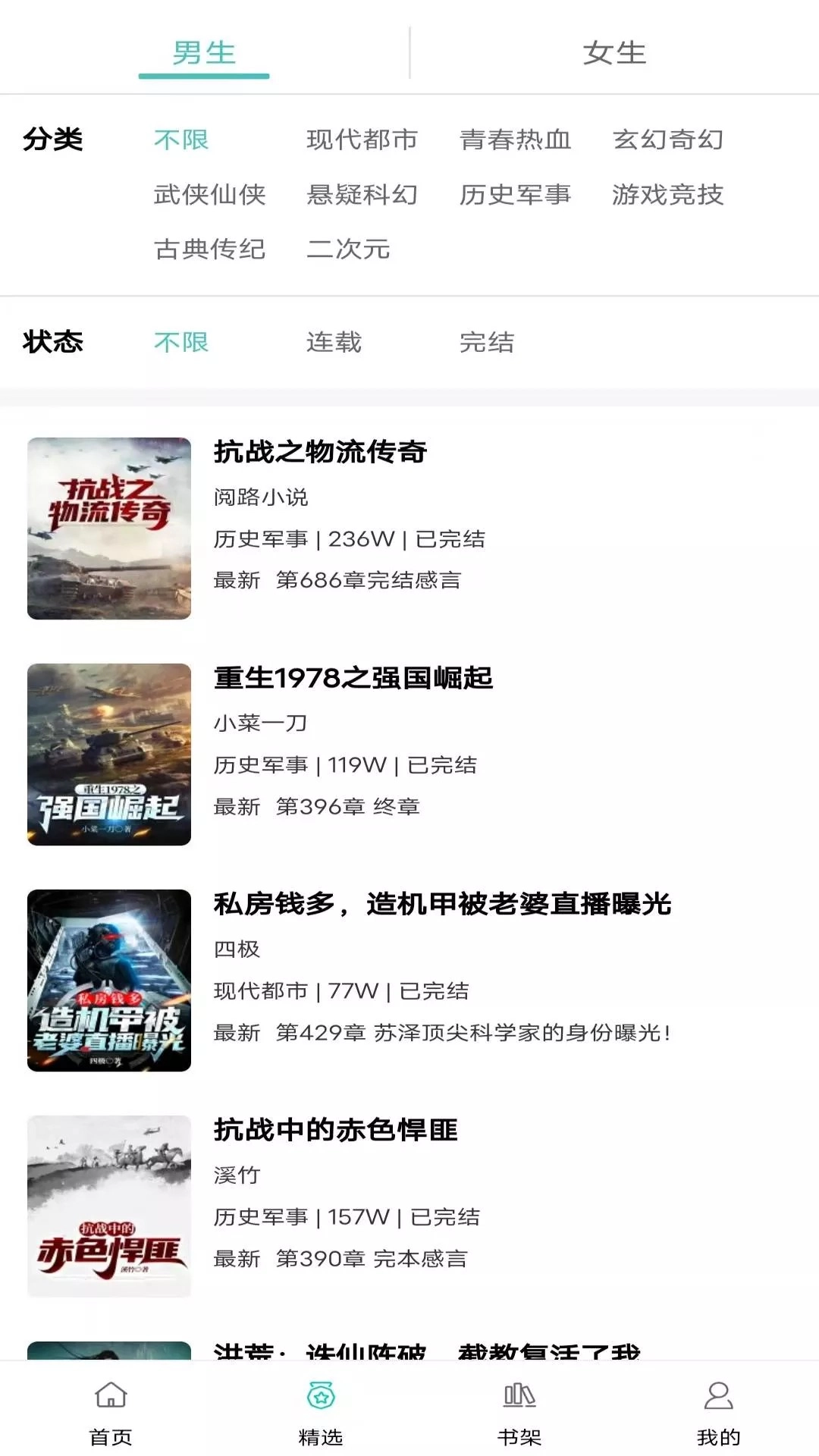Choose the 玄幻奇幻 category
819x1456 pixels.
pyautogui.click(x=669, y=140)
